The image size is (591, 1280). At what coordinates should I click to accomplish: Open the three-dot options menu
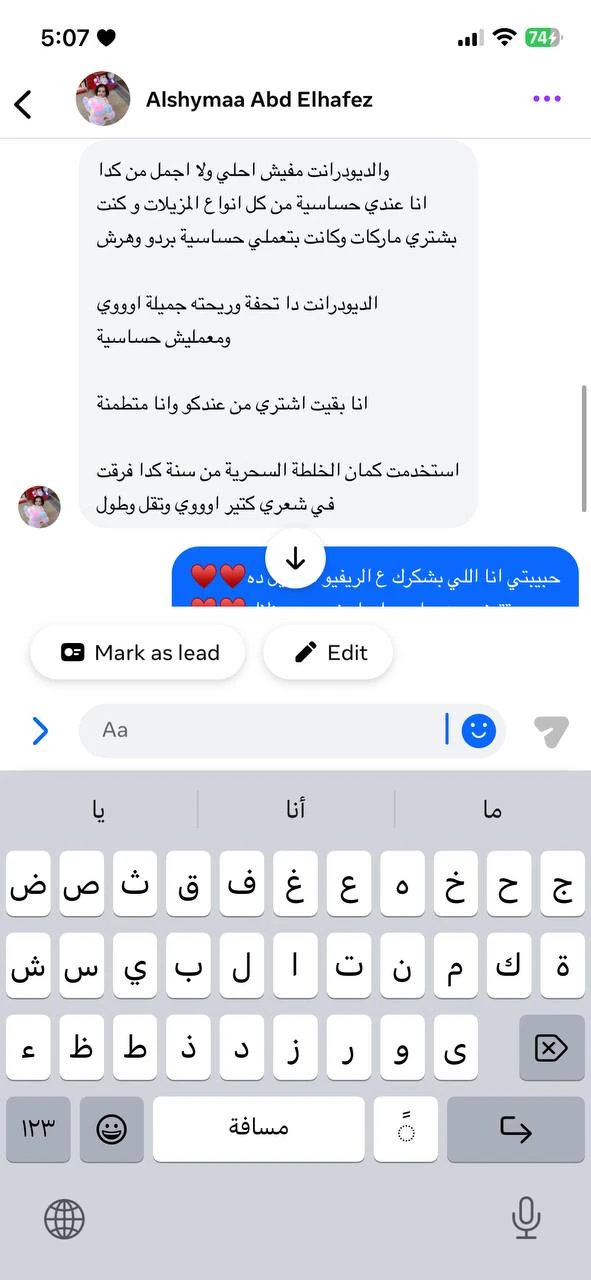click(x=546, y=99)
